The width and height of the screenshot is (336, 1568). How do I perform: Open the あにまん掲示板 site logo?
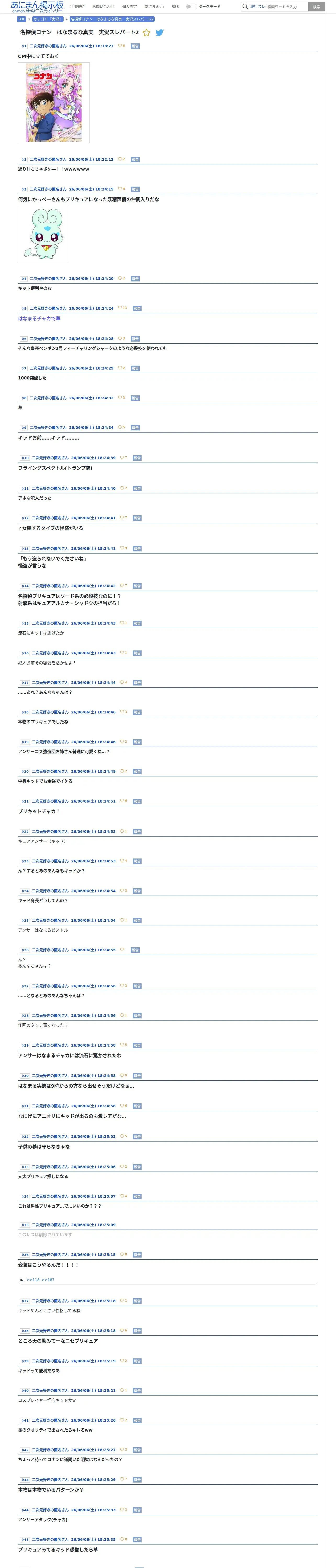(x=37, y=7)
